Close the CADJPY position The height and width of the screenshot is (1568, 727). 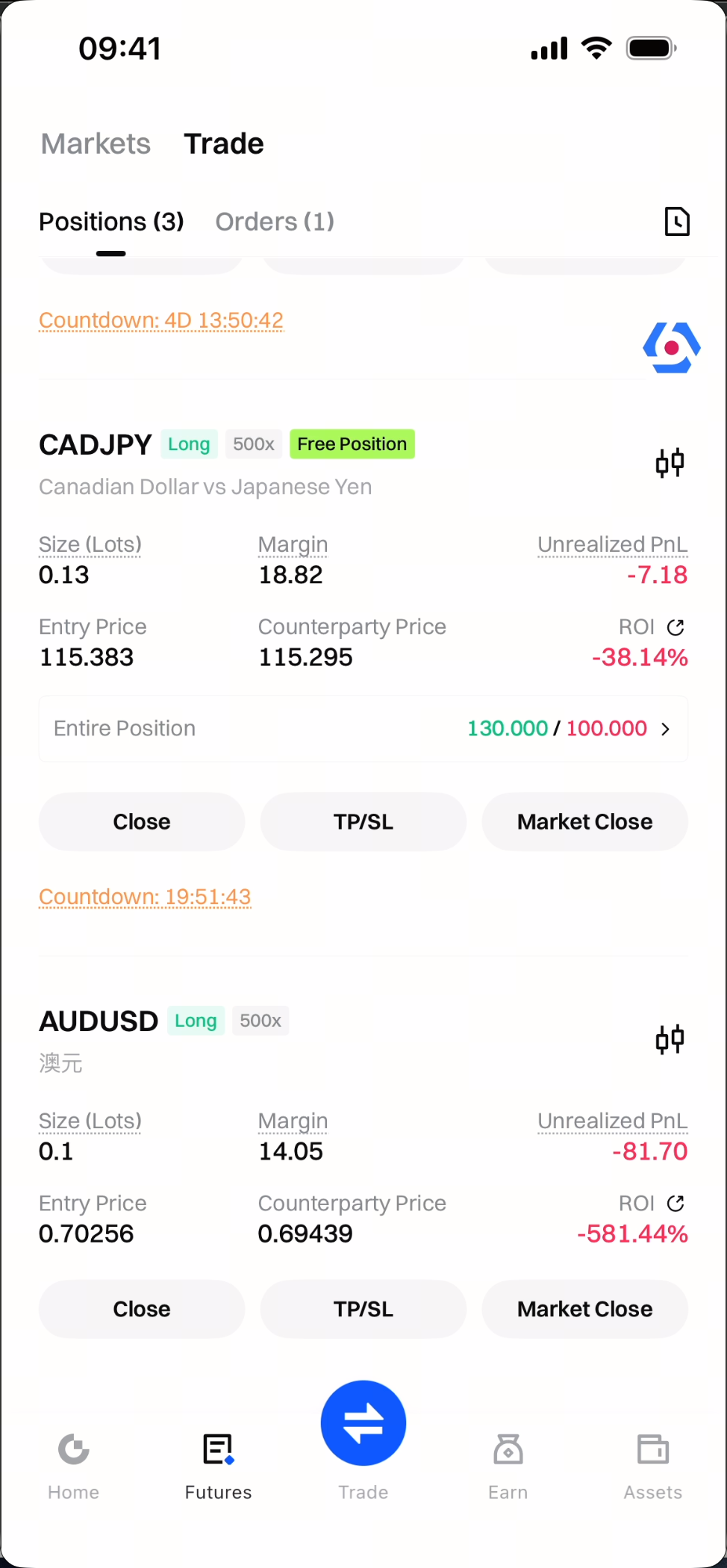pos(142,822)
